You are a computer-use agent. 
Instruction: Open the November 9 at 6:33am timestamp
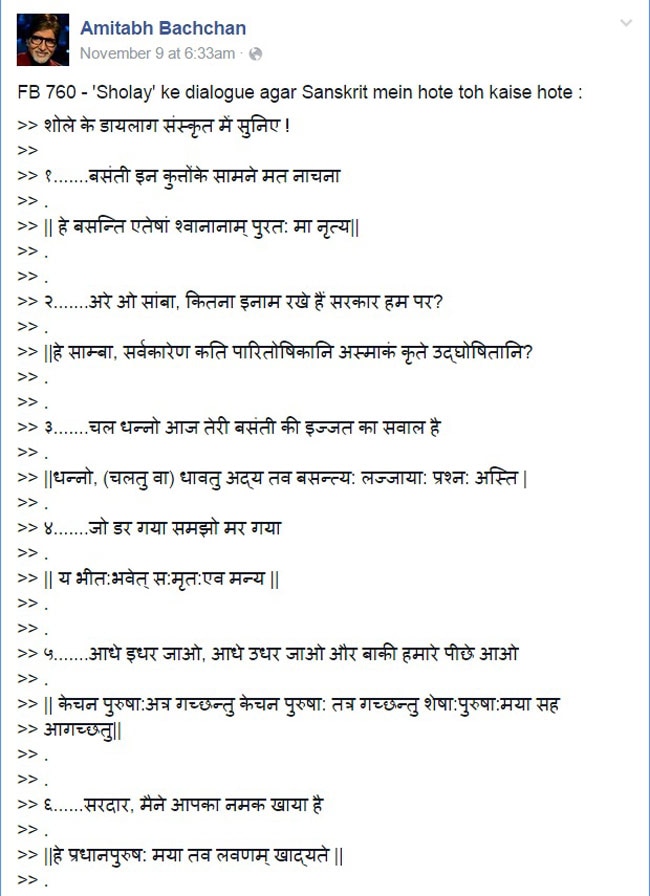157,52
